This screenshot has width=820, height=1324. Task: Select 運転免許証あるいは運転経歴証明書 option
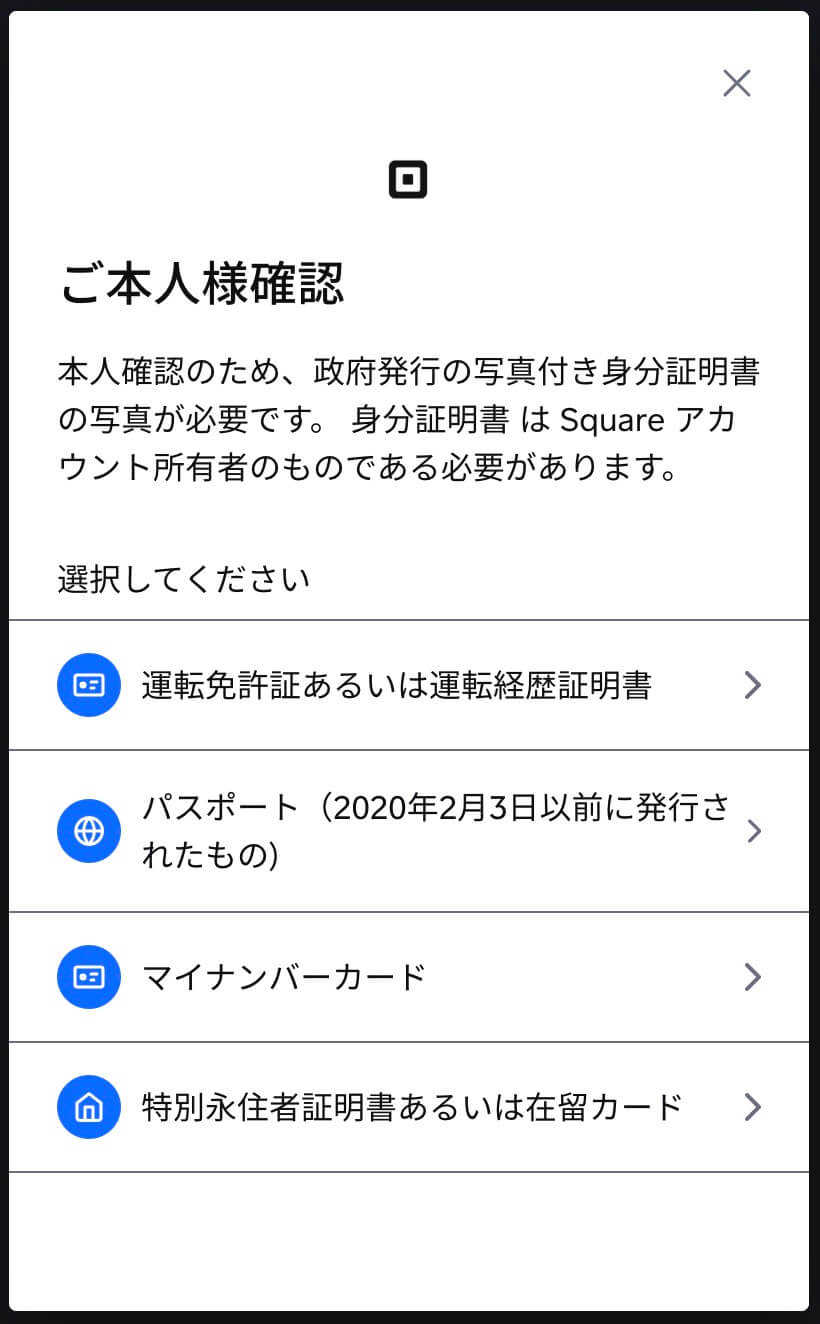pyautogui.click(x=409, y=685)
